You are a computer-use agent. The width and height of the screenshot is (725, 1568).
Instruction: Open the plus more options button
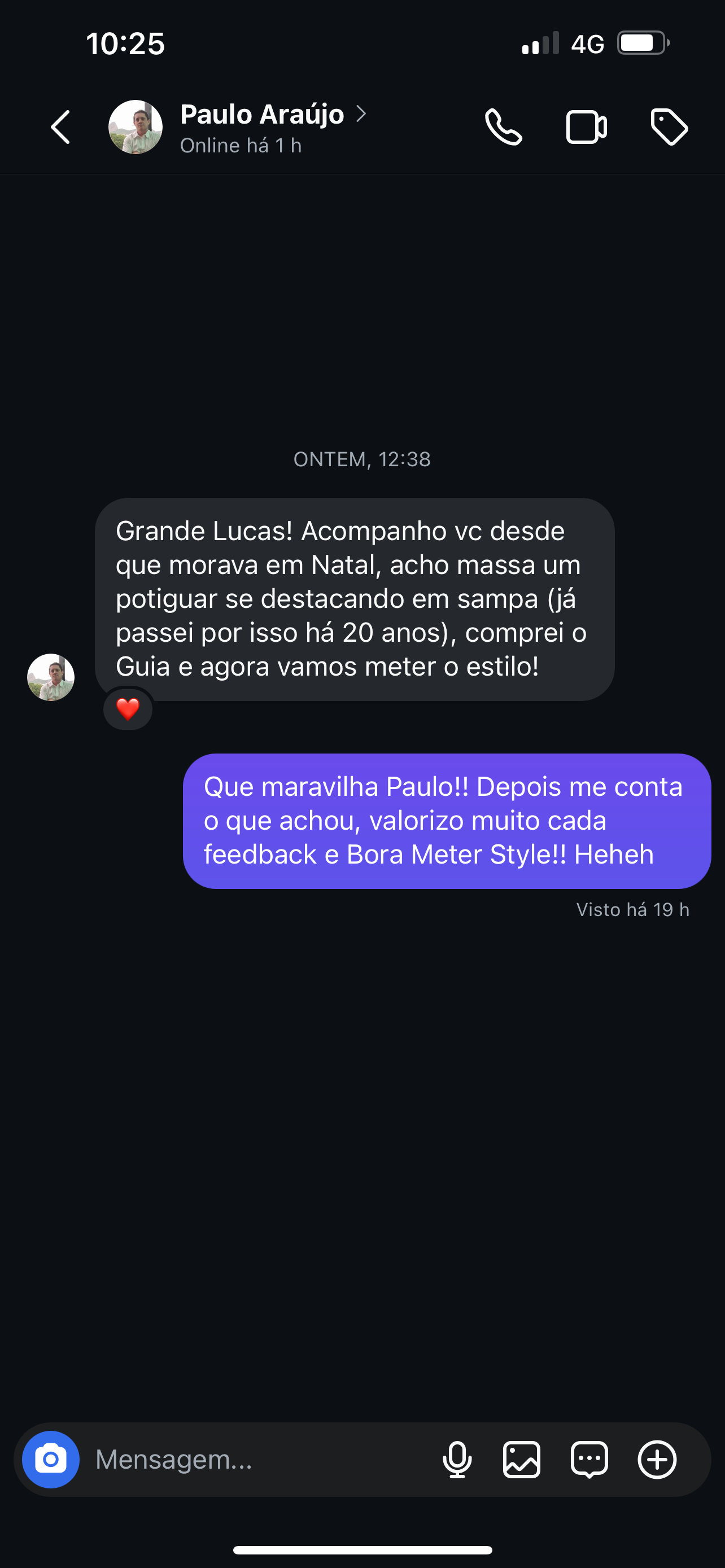point(657,1460)
